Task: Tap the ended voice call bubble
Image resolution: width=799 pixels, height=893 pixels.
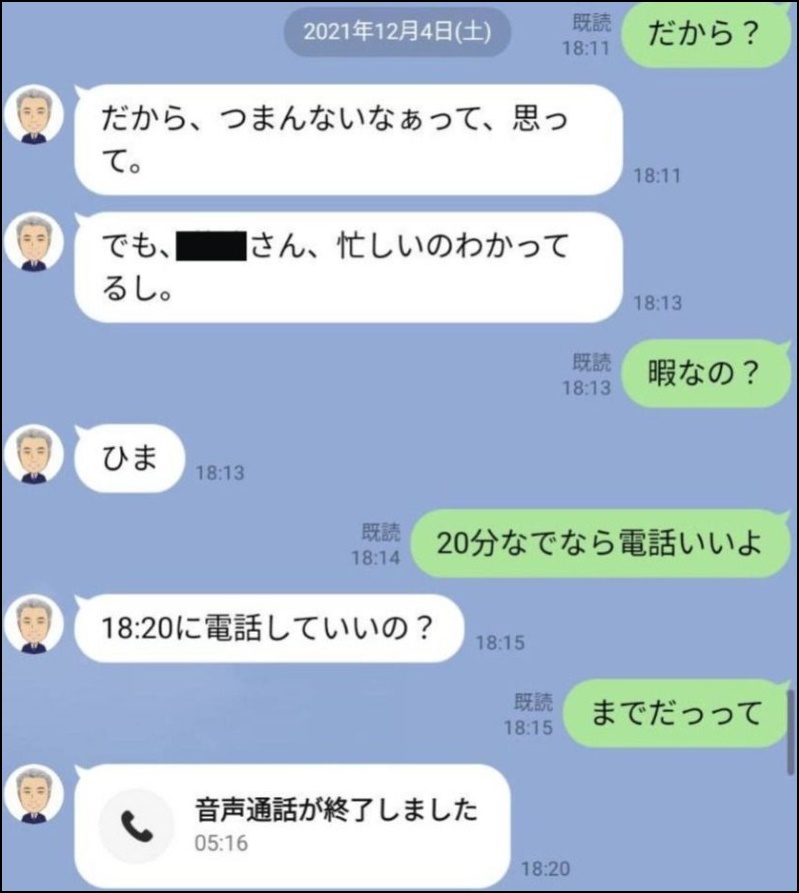Action: click(x=295, y=823)
